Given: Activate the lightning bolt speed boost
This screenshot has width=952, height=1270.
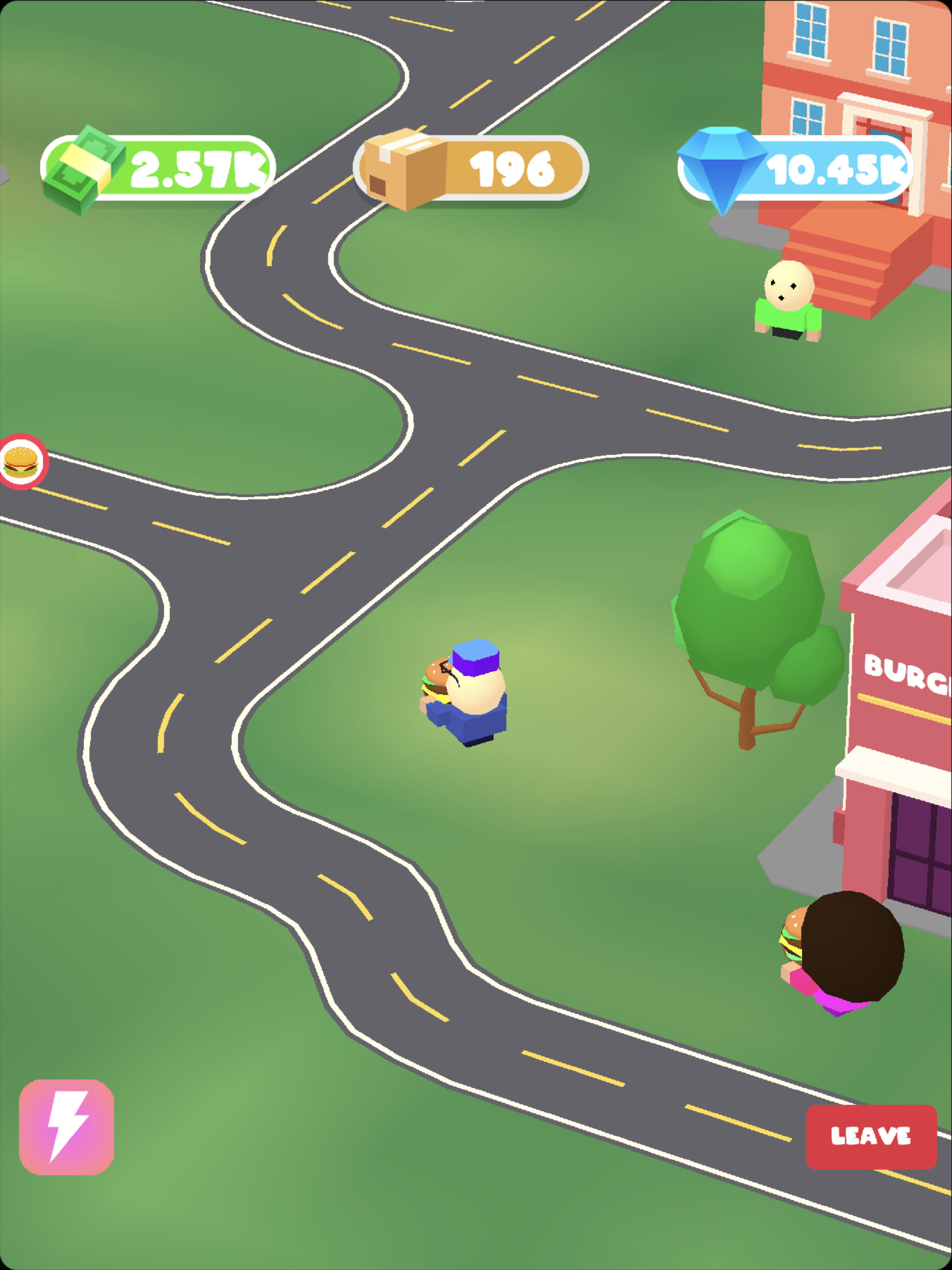Looking at the screenshot, I should tap(66, 1126).
